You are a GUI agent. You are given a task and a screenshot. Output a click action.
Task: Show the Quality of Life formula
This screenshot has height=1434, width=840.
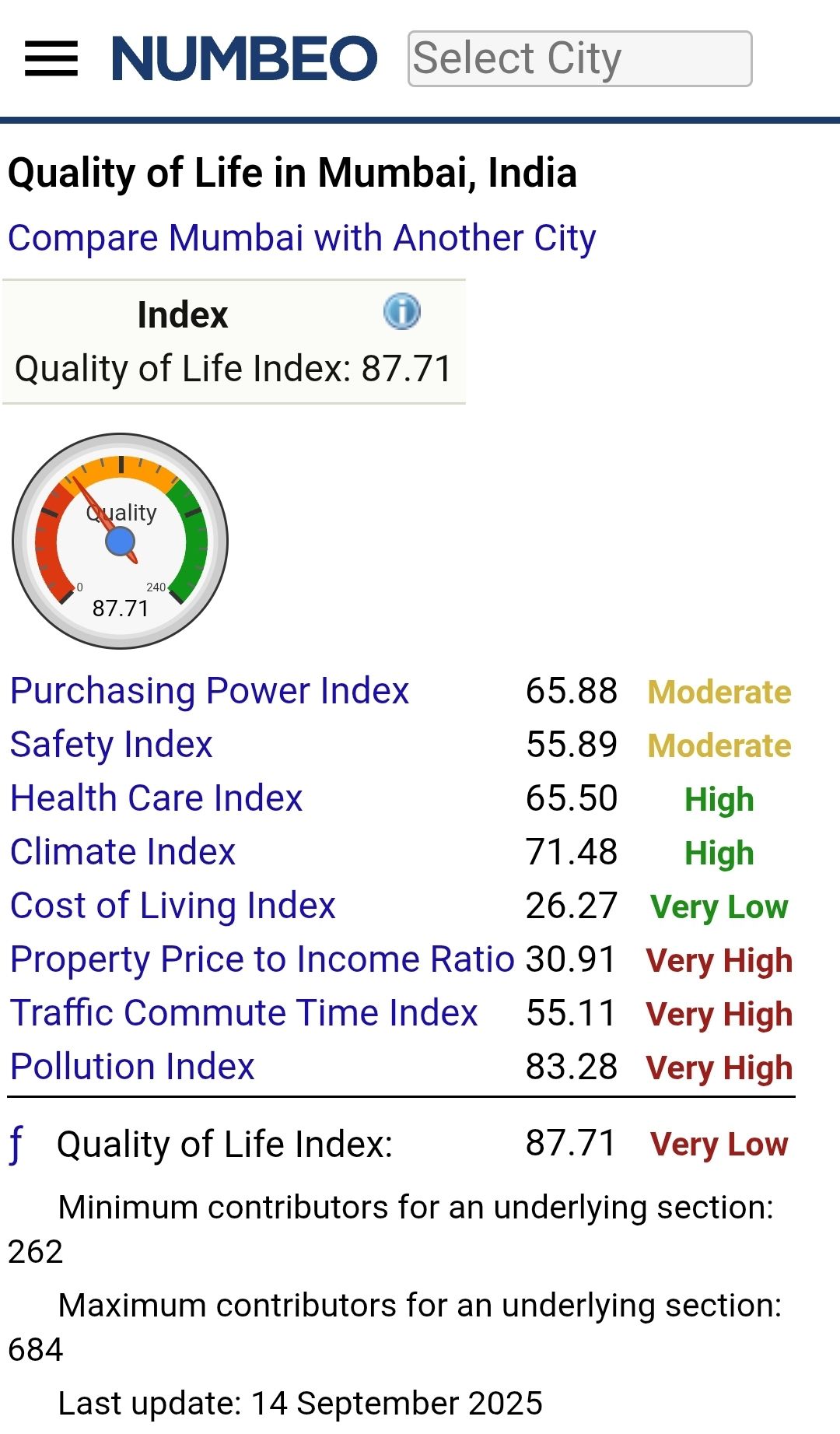coord(17,1145)
